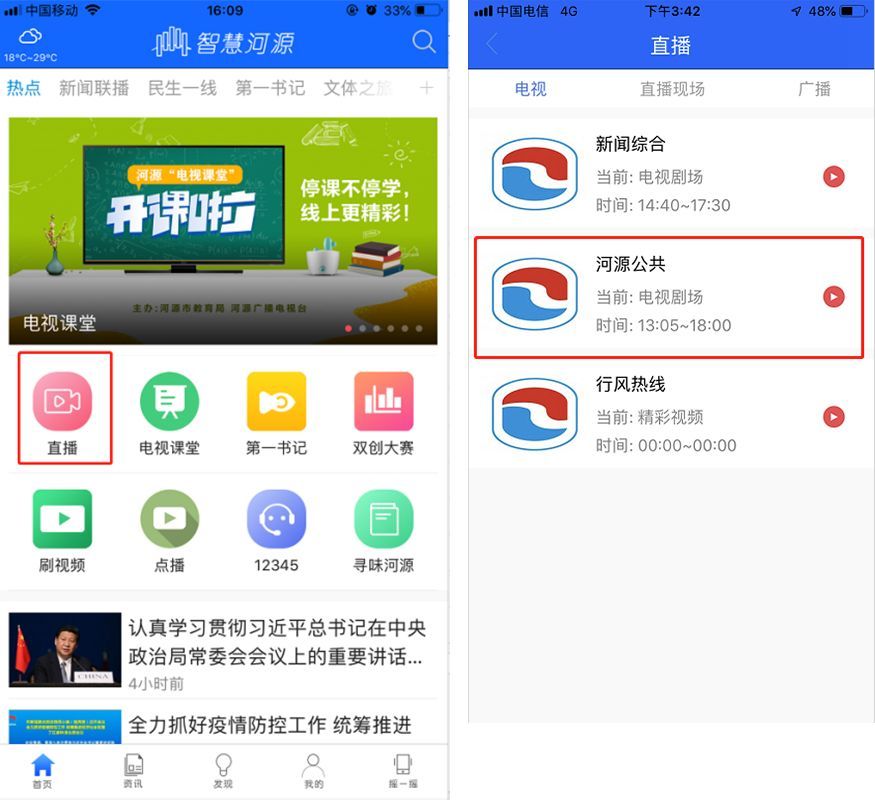
Task: Switch to the 新闻联播 tab
Action: tap(94, 88)
